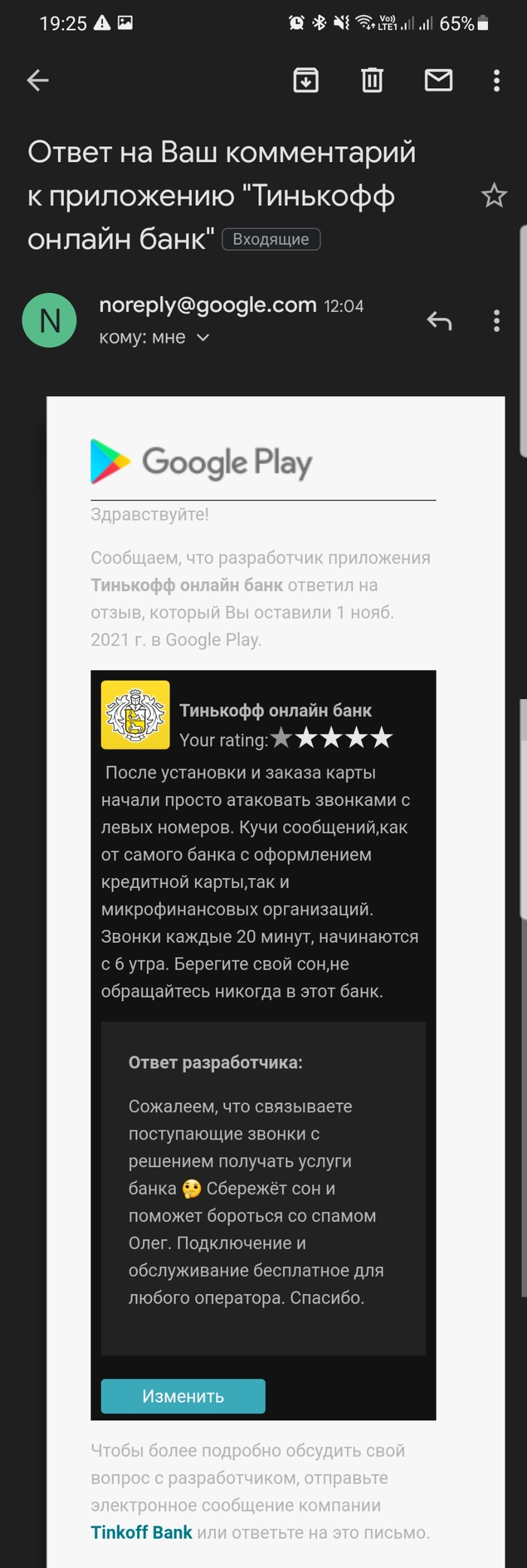The image size is (527, 1568).
Task: Open the top bar overflow menu
Action: pos(496,80)
